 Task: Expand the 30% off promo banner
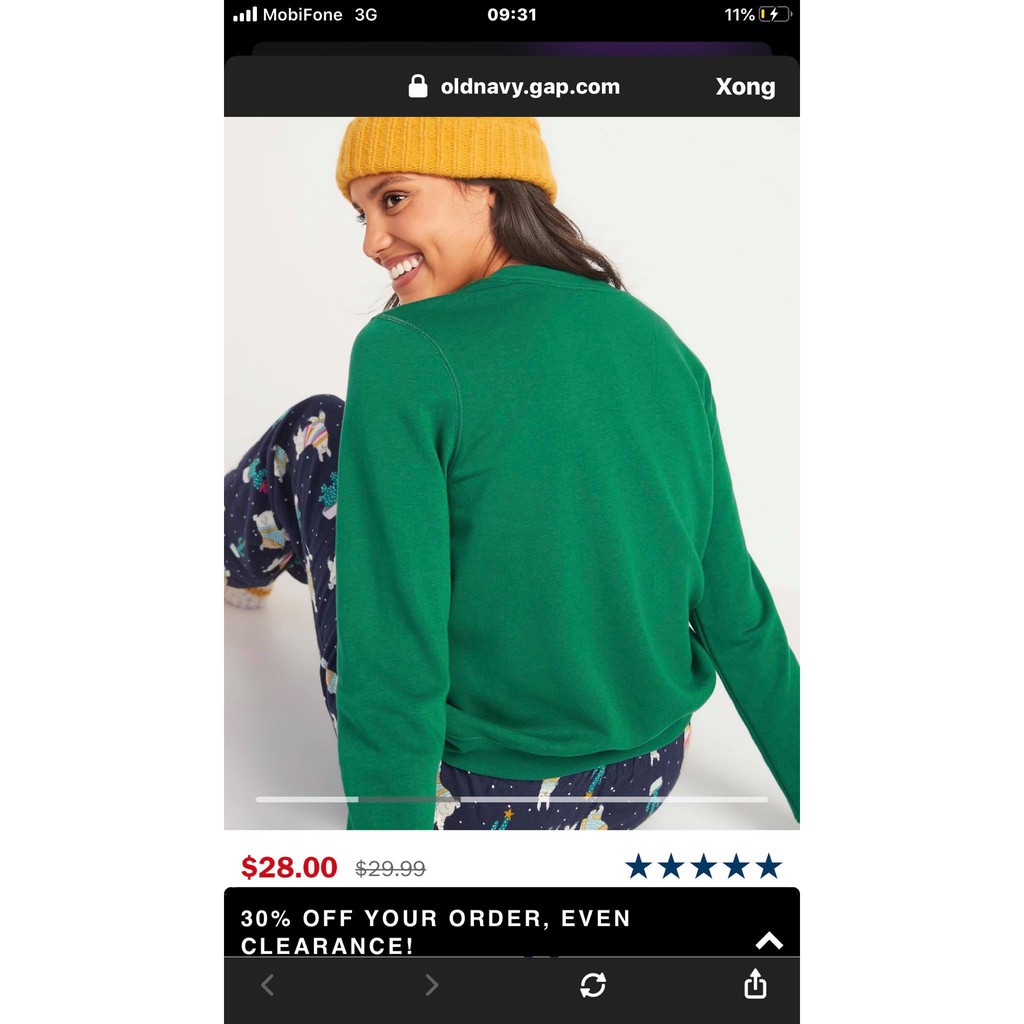[768, 940]
